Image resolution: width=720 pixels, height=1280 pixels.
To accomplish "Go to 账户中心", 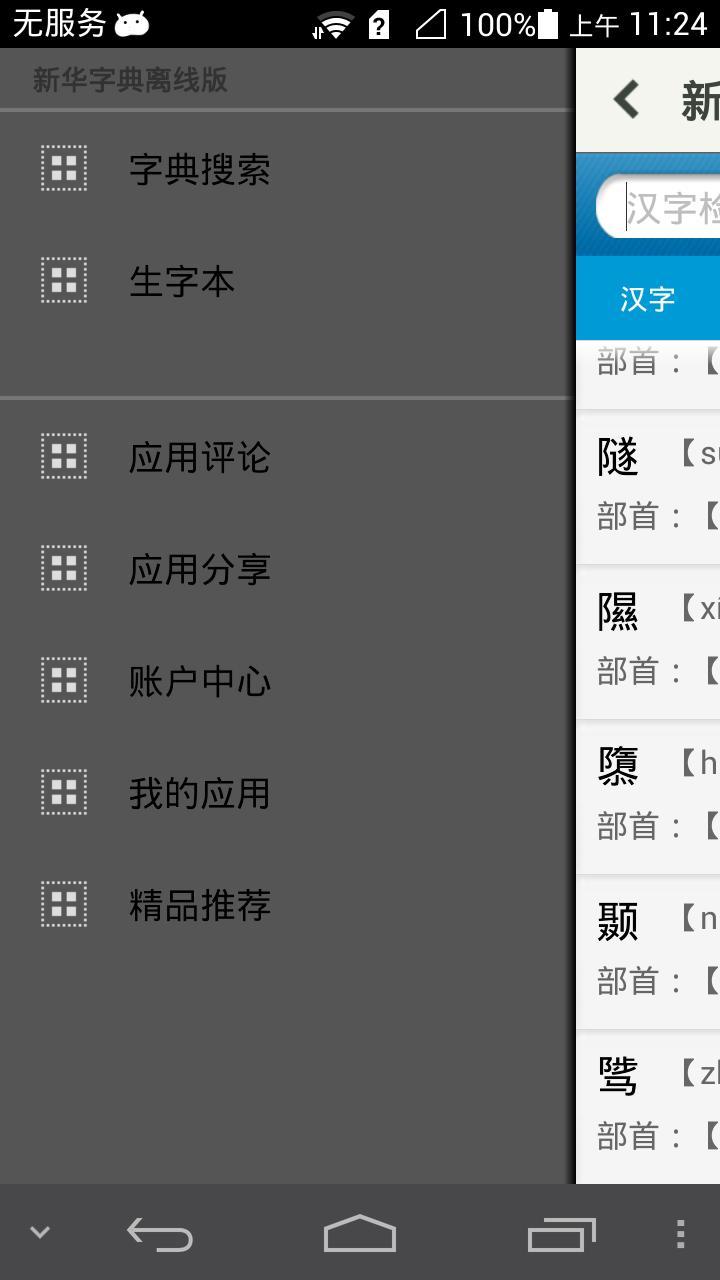I will pos(199,681).
